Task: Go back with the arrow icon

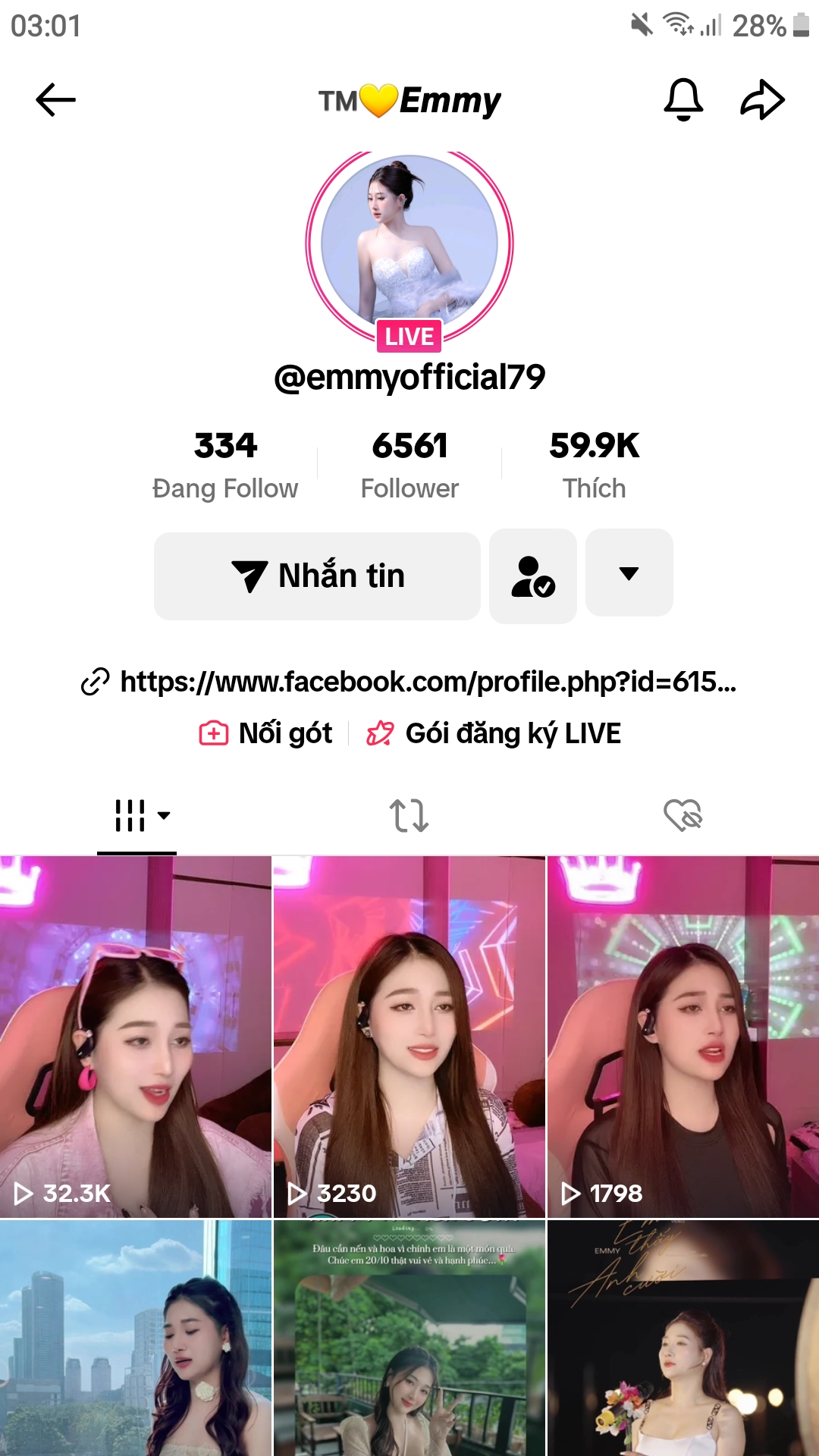Action: pos(55,99)
